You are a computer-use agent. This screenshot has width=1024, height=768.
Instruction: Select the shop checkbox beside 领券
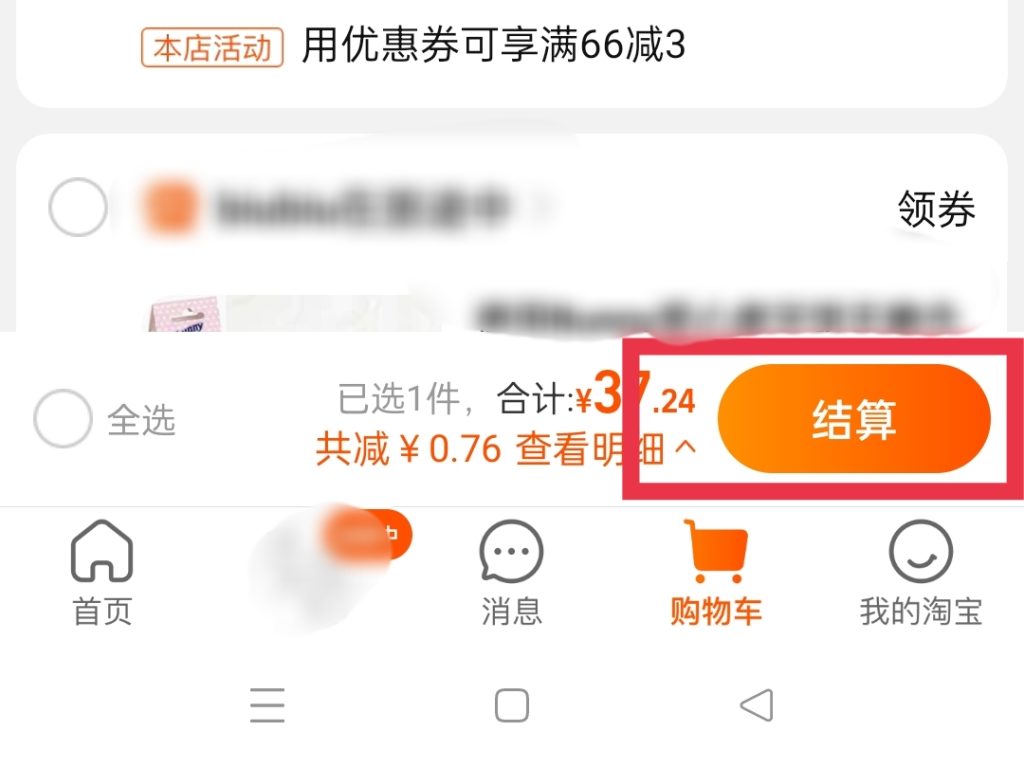[x=77, y=207]
